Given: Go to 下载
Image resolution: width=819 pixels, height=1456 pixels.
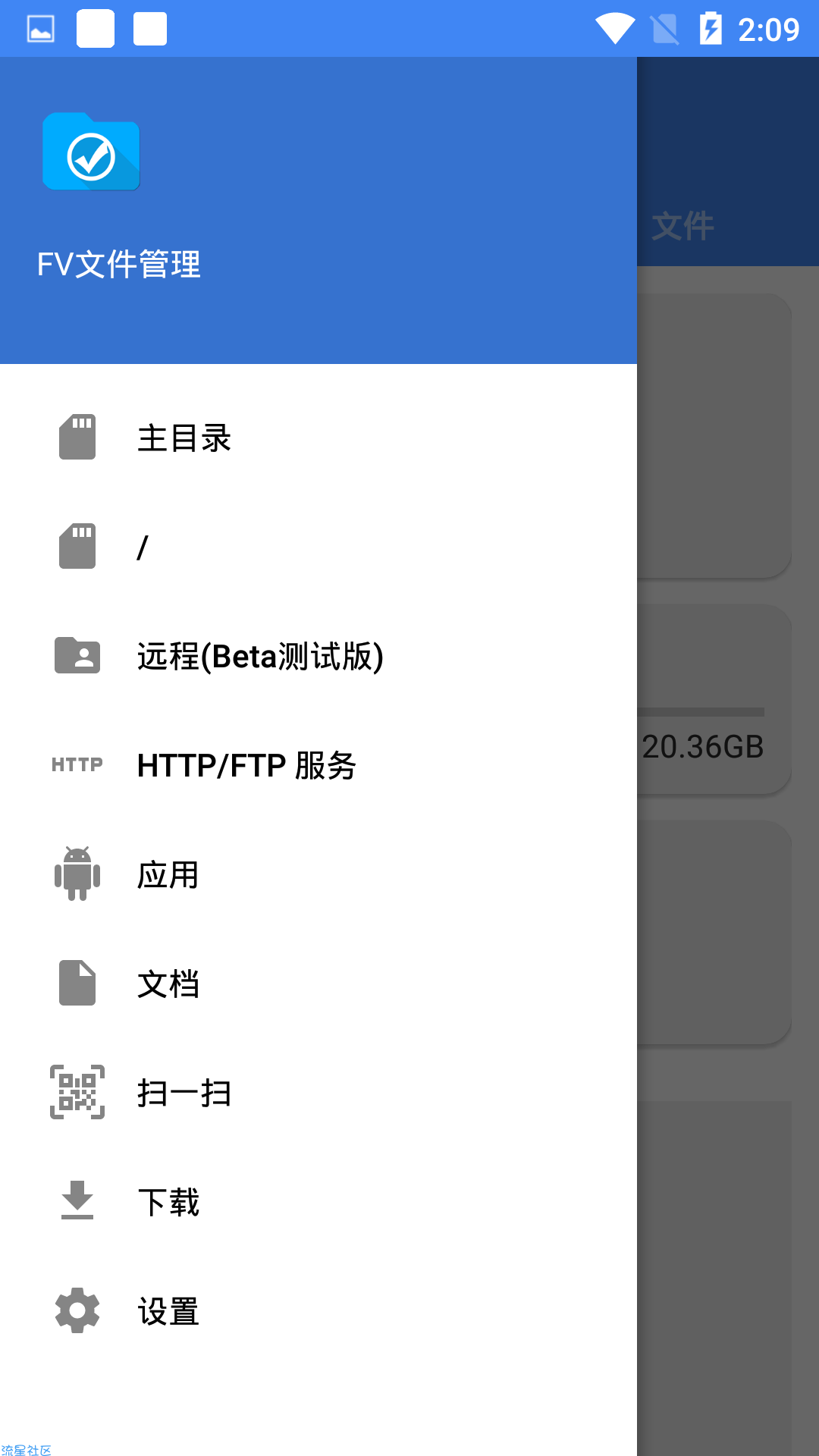Looking at the screenshot, I should click(318, 1202).
